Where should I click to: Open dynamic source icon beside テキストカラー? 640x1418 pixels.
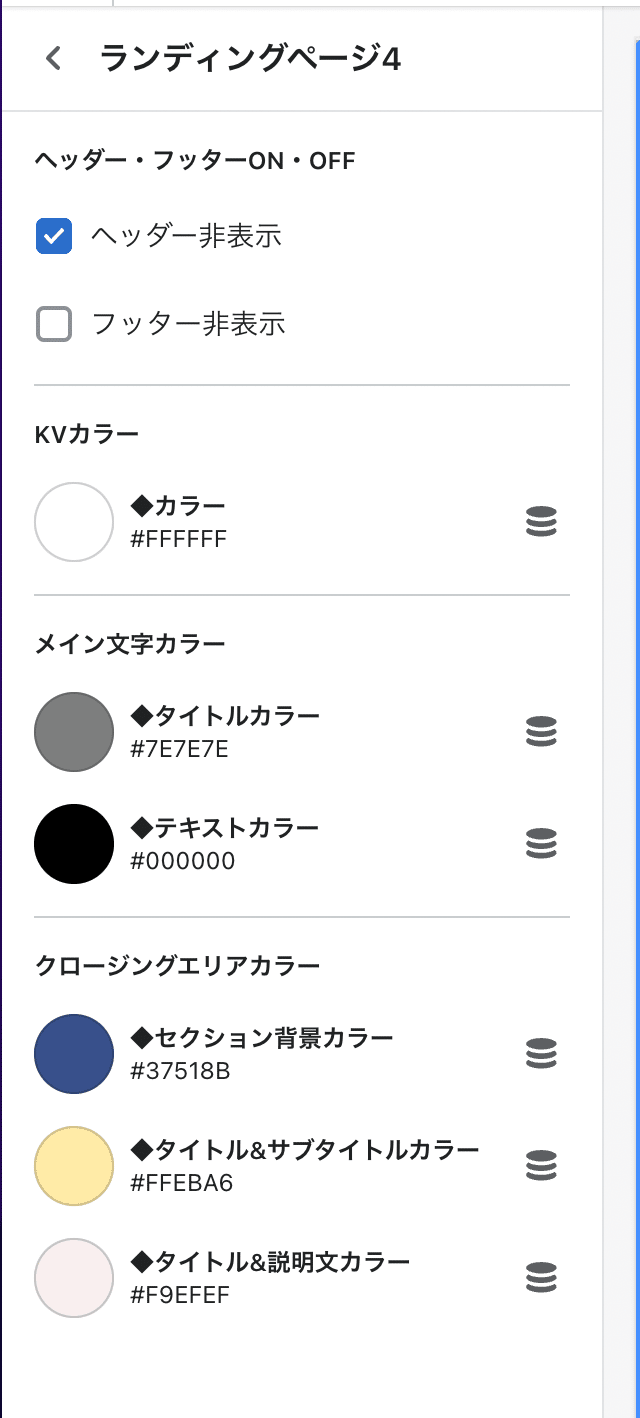[541, 844]
